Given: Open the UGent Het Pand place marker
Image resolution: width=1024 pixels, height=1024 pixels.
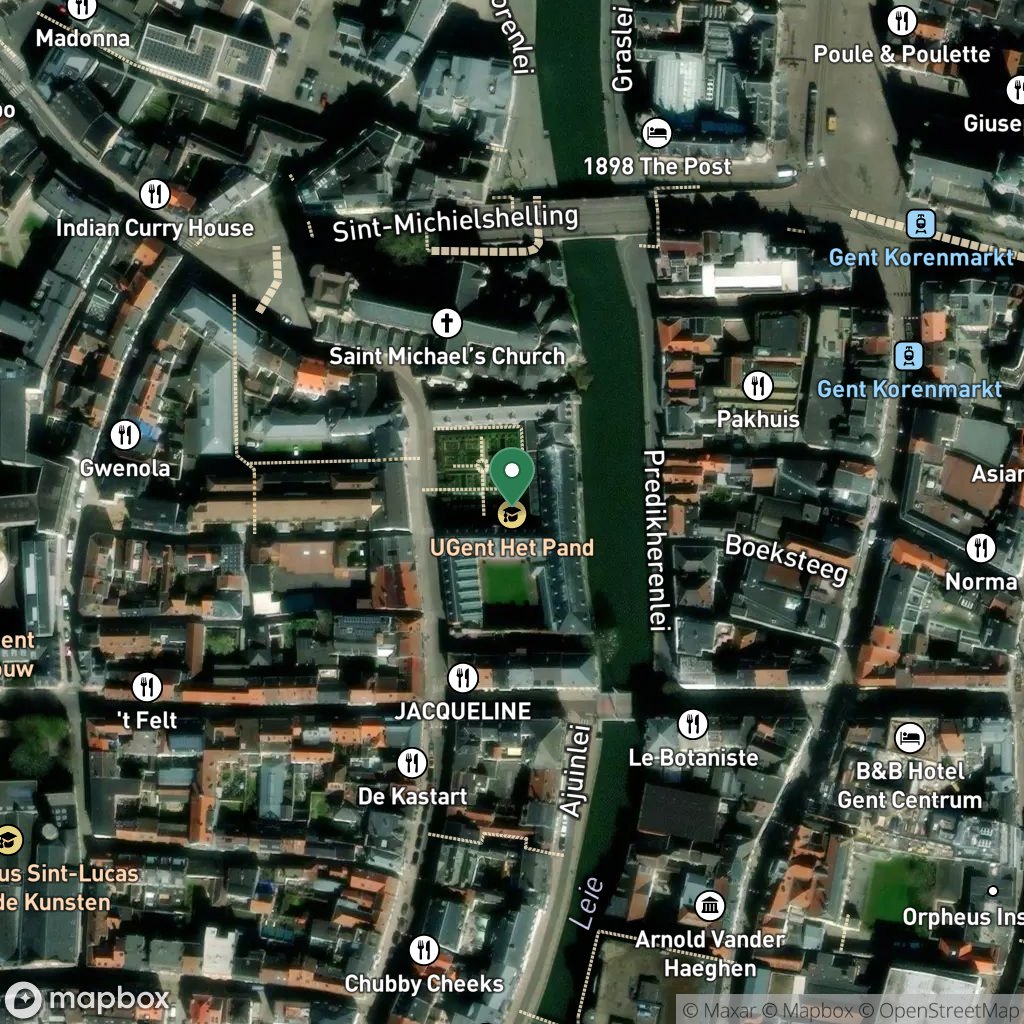Looking at the screenshot, I should (512, 515).
